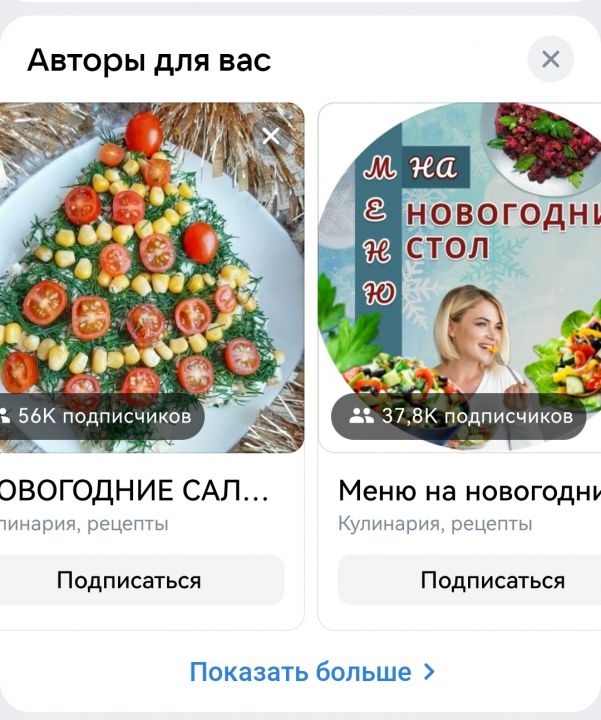The image size is (601, 720).
Task: Dismiss the НОВОГОДНИЕ САЛ... author card
Action: click(x=270, y=137)
